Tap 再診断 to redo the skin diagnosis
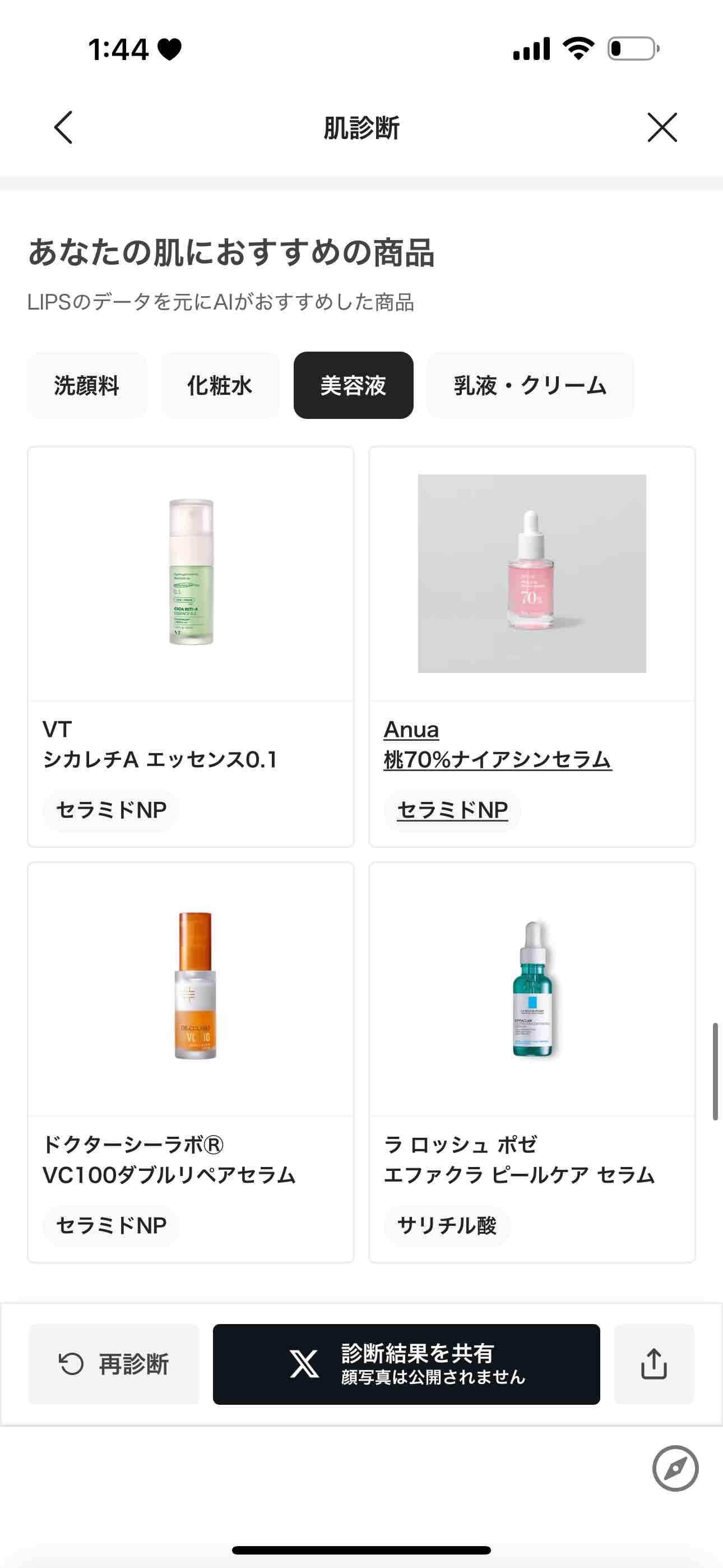This screenshot has width=723, height=1568. coord(114,1364)
